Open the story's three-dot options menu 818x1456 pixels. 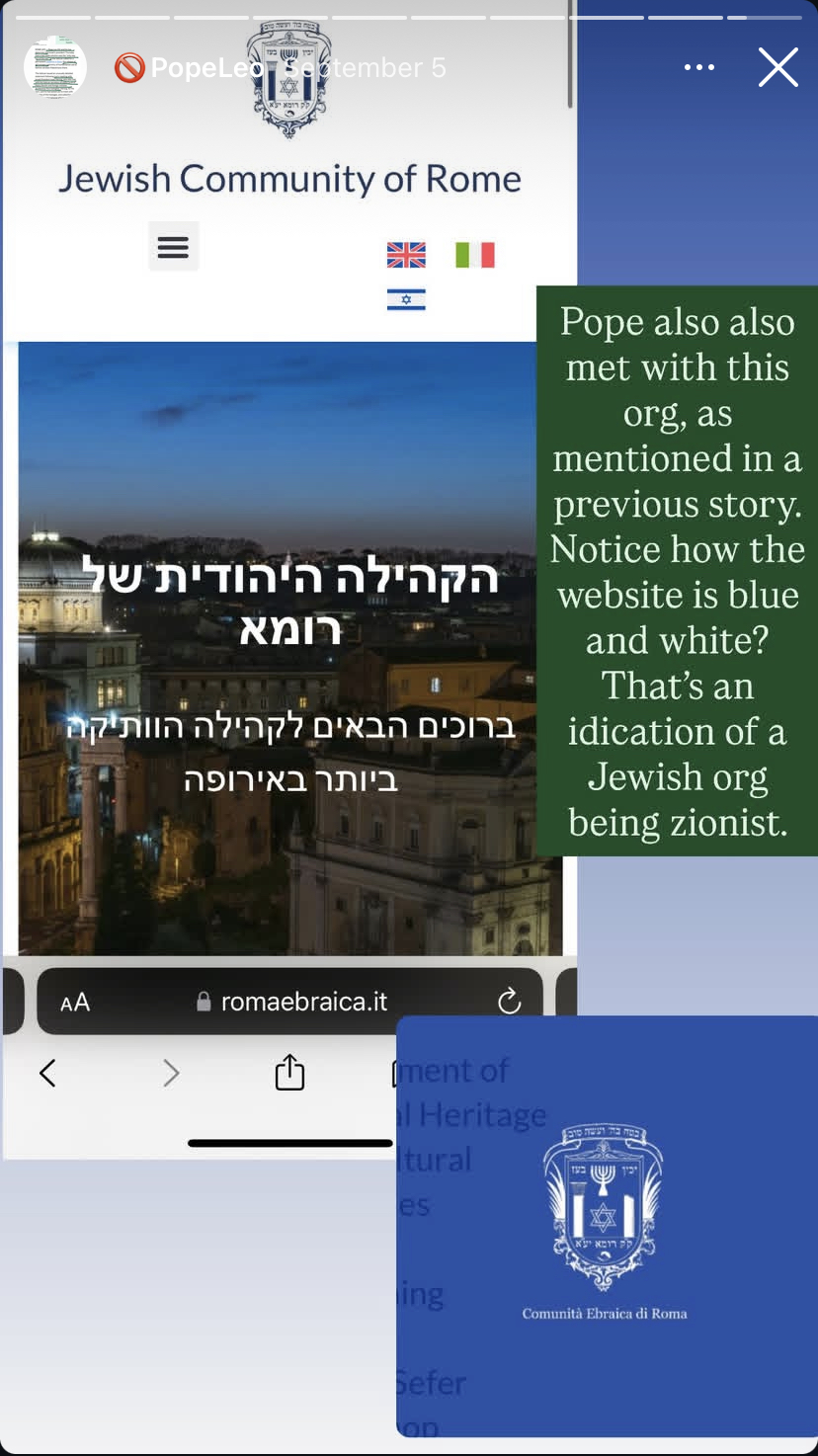point(698,68)
